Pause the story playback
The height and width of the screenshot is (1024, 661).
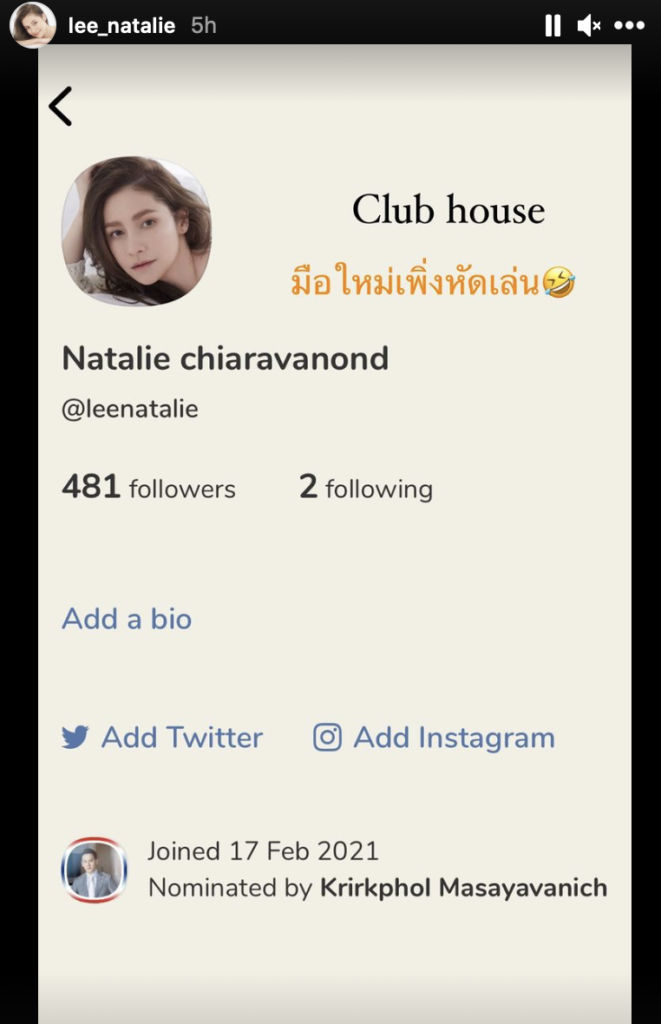(x=553, y=26)
